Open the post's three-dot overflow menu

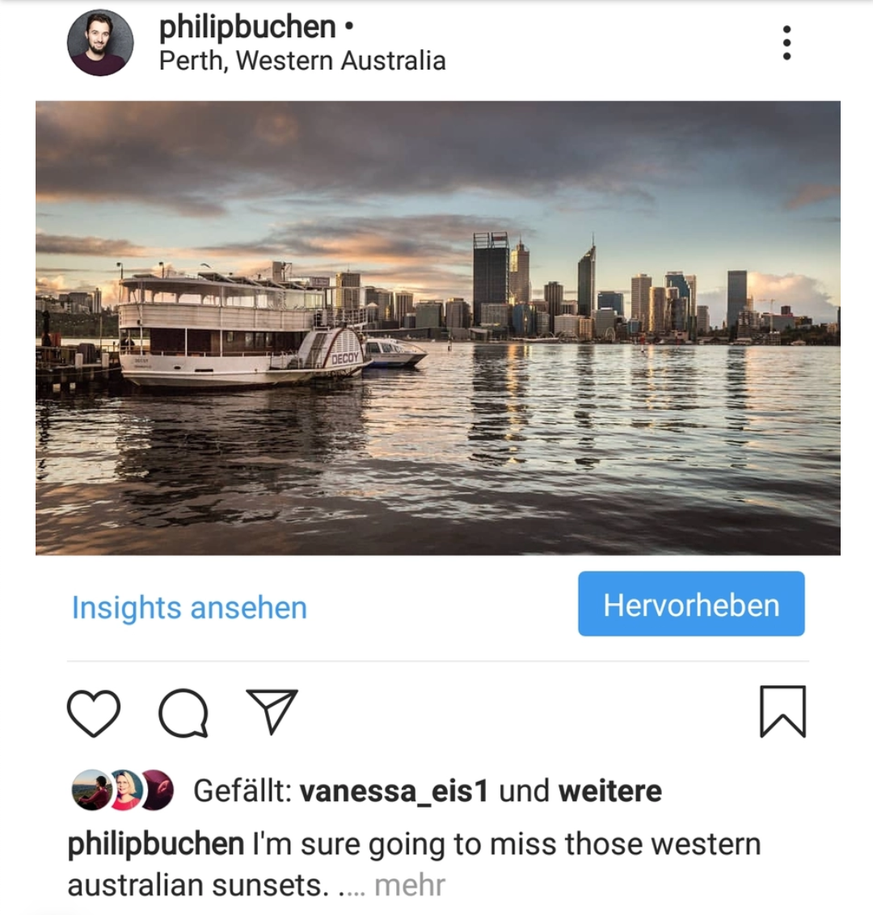pos(787,43)
